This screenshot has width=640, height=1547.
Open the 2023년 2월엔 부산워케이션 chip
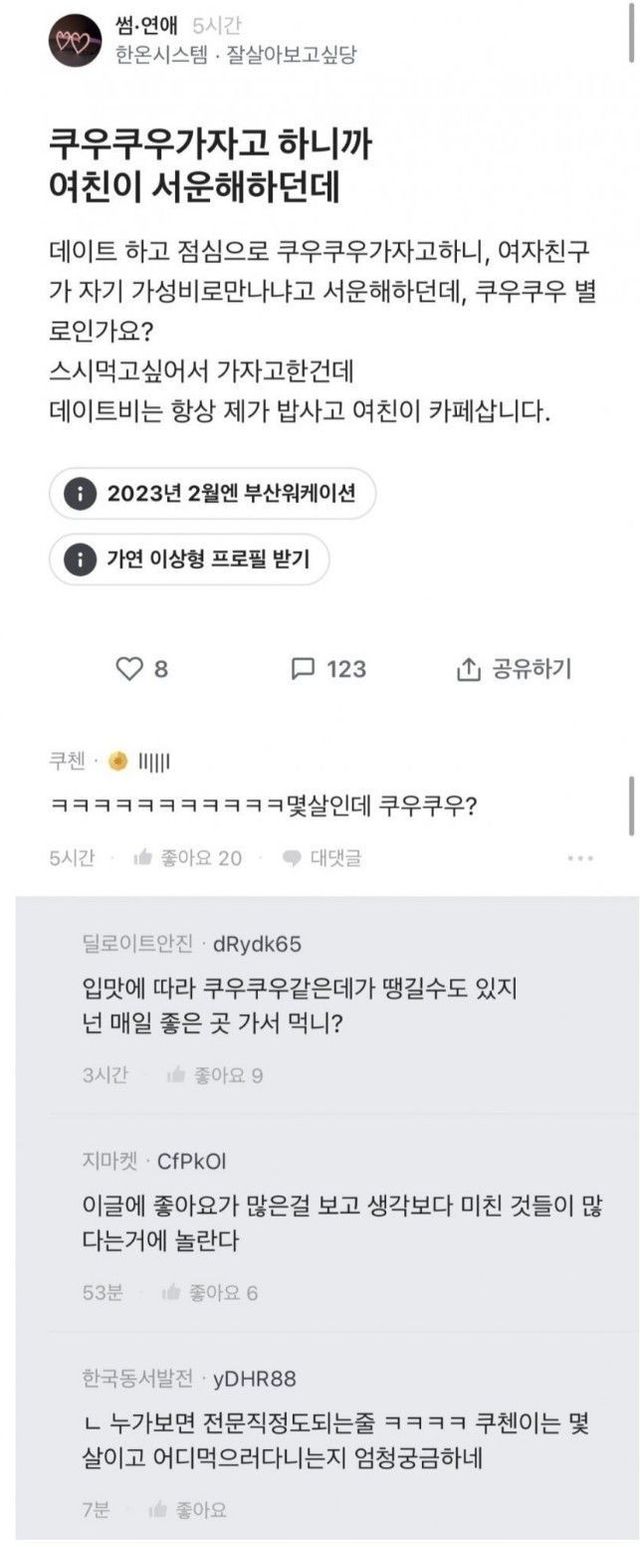(212, 493)
